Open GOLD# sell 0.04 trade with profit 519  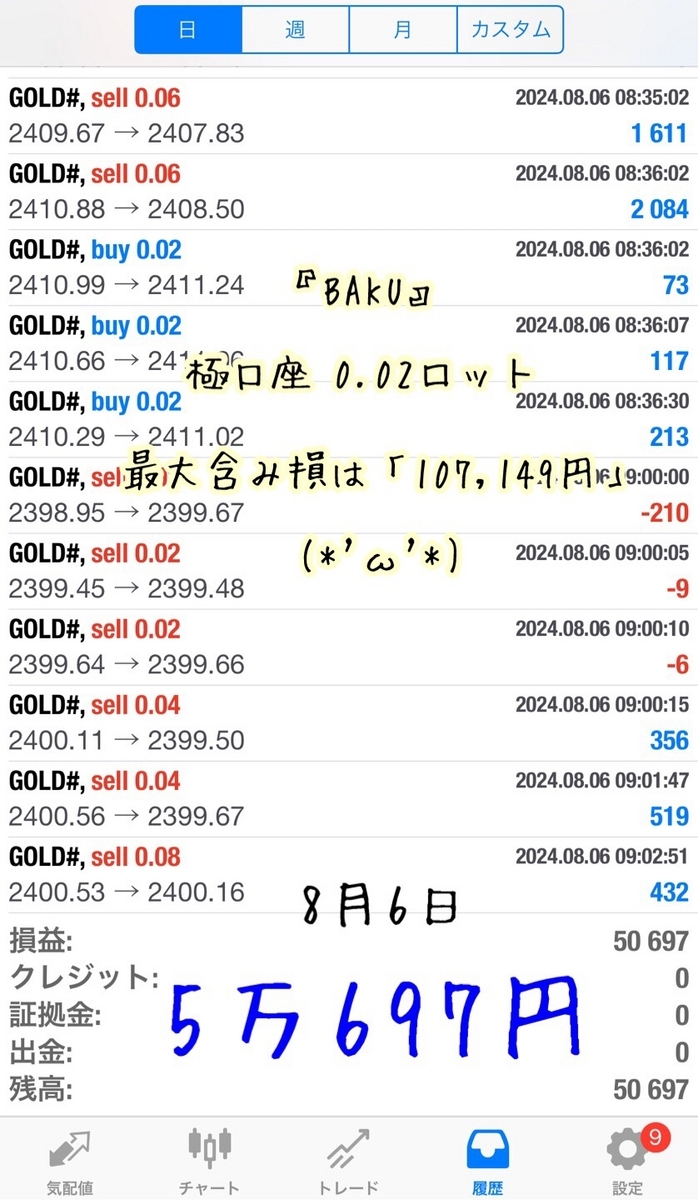point(348,800)
